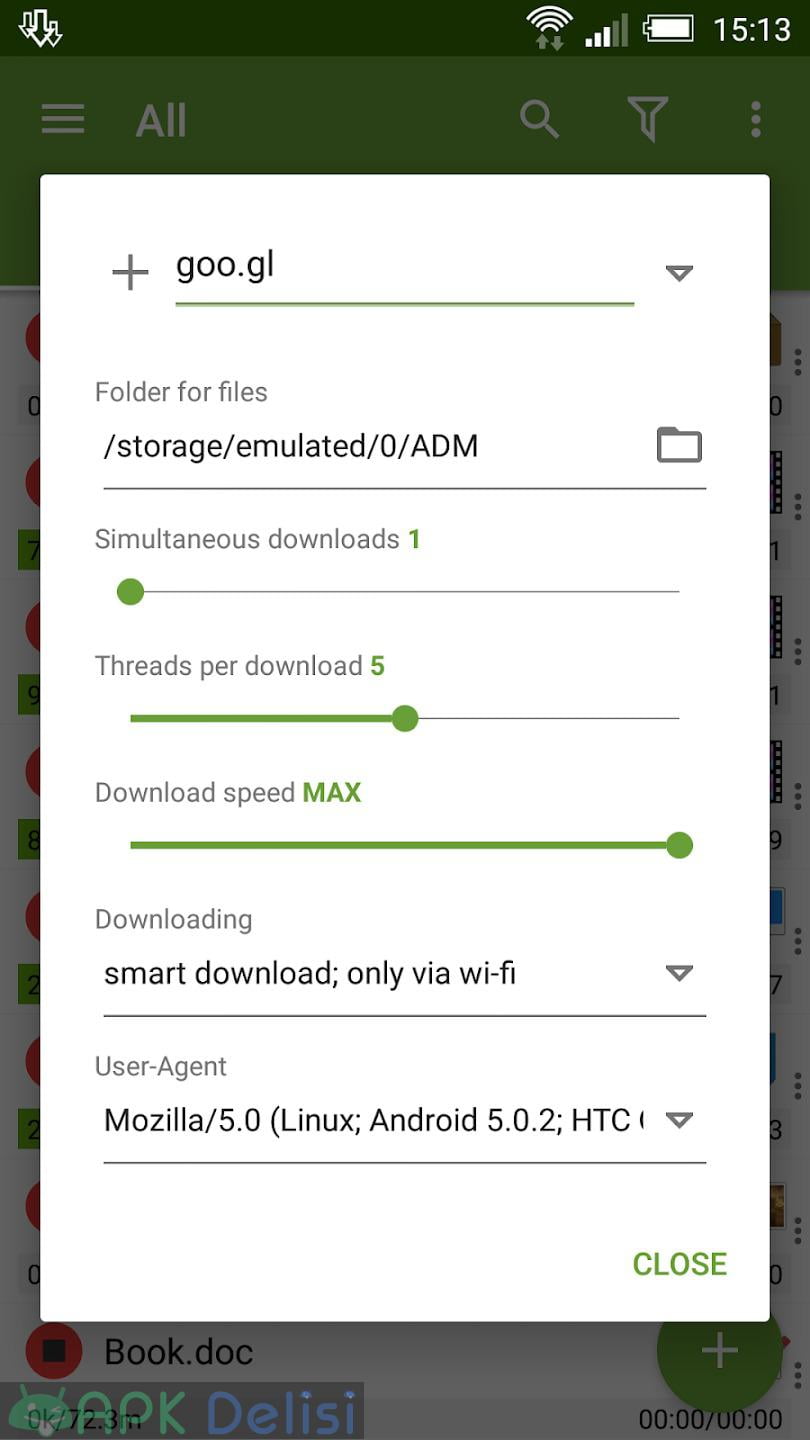Adjust the Simultaneous downloads slider

click(131, 592)
